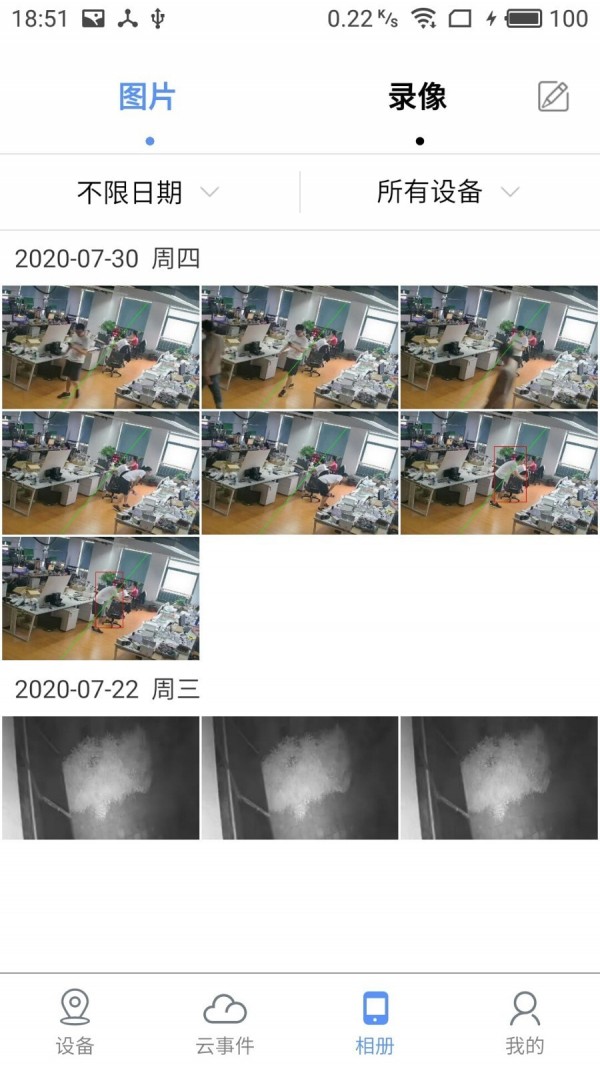The image size is (600, 1067).
Task: Expand the 所有设备 device filter
Action: click(448, 192)
